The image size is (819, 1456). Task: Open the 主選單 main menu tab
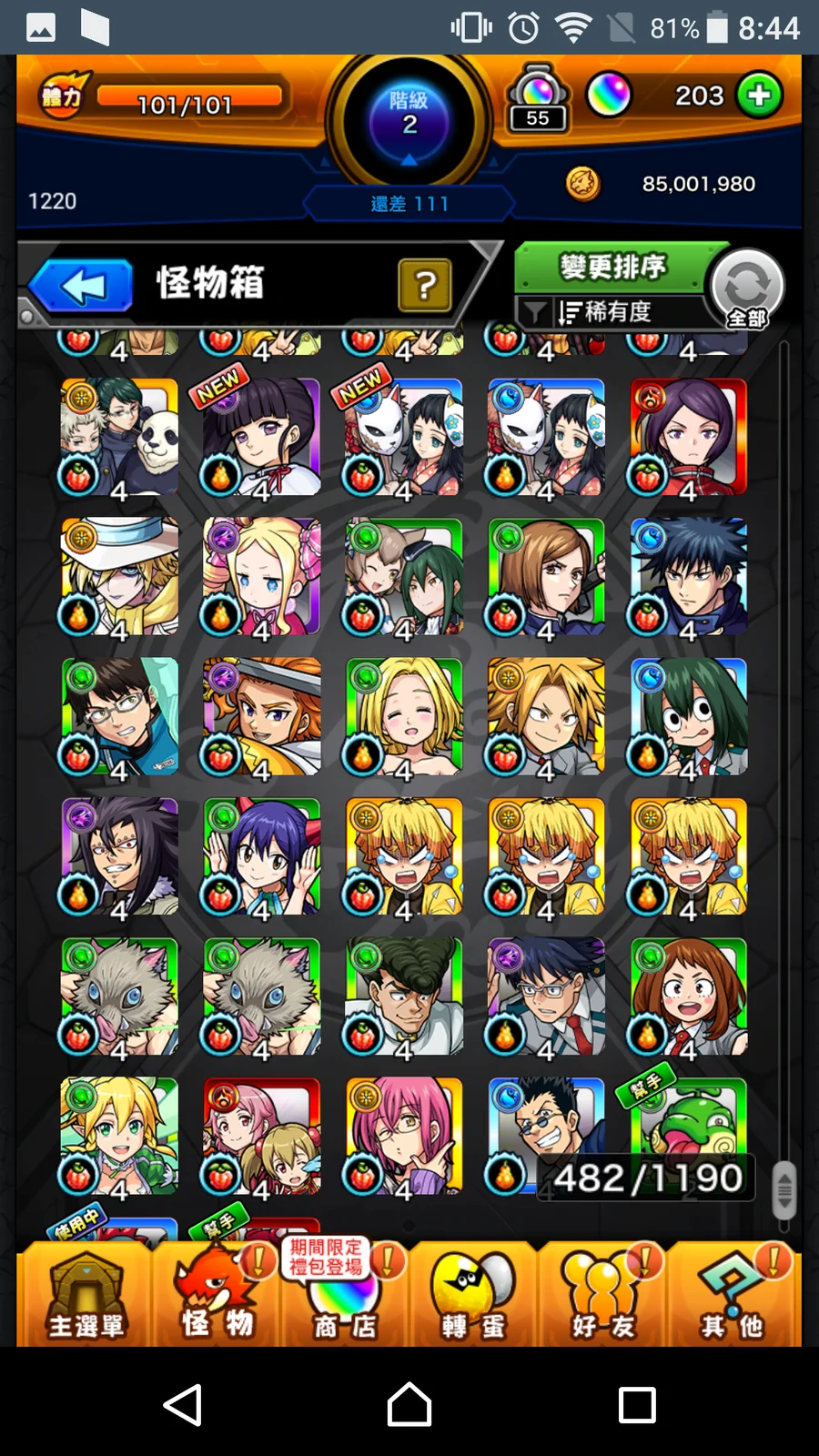pos(86,1295)
